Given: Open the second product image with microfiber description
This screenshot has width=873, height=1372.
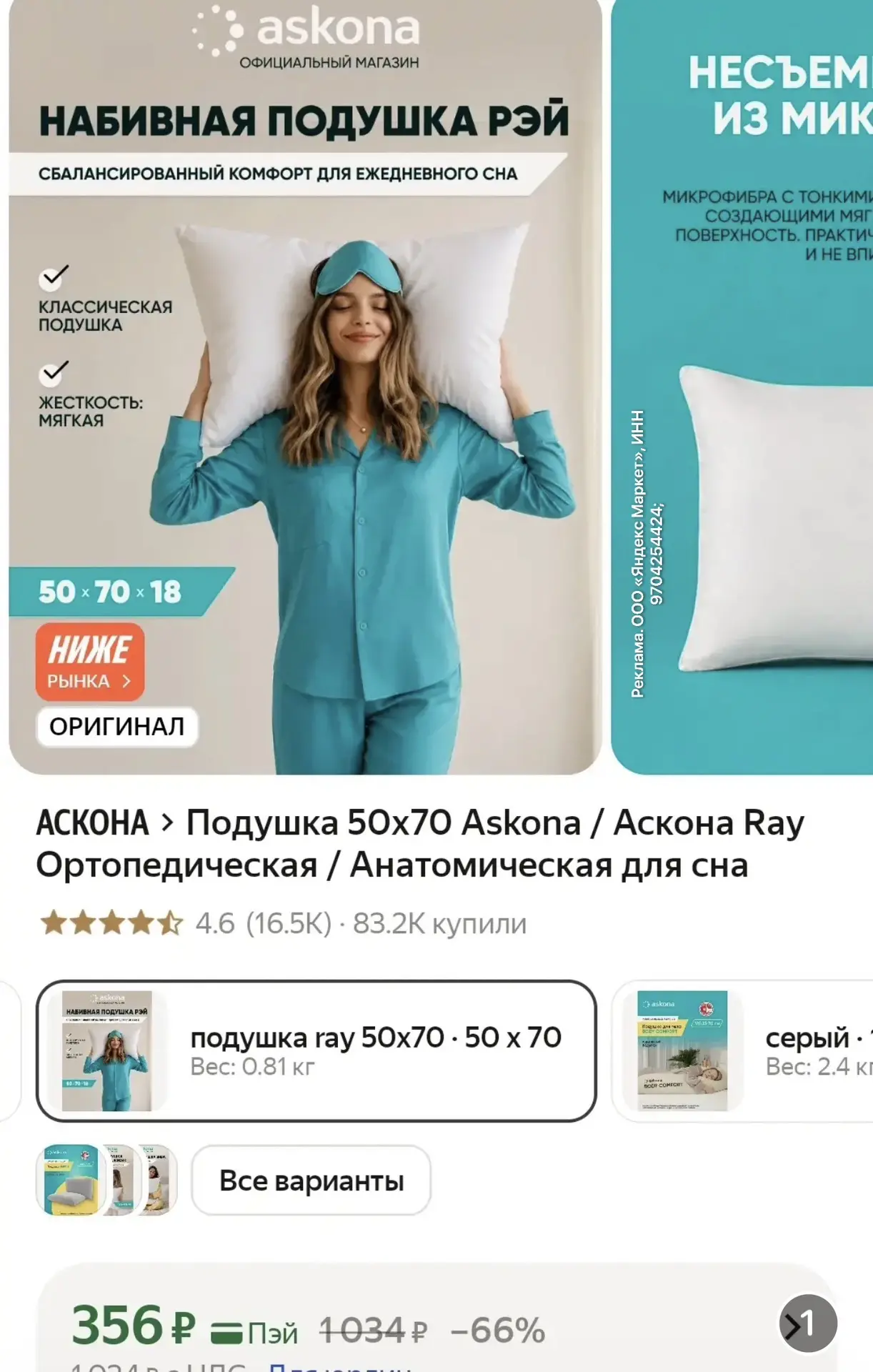Looking at the screenshot, I should click(742, 386).
